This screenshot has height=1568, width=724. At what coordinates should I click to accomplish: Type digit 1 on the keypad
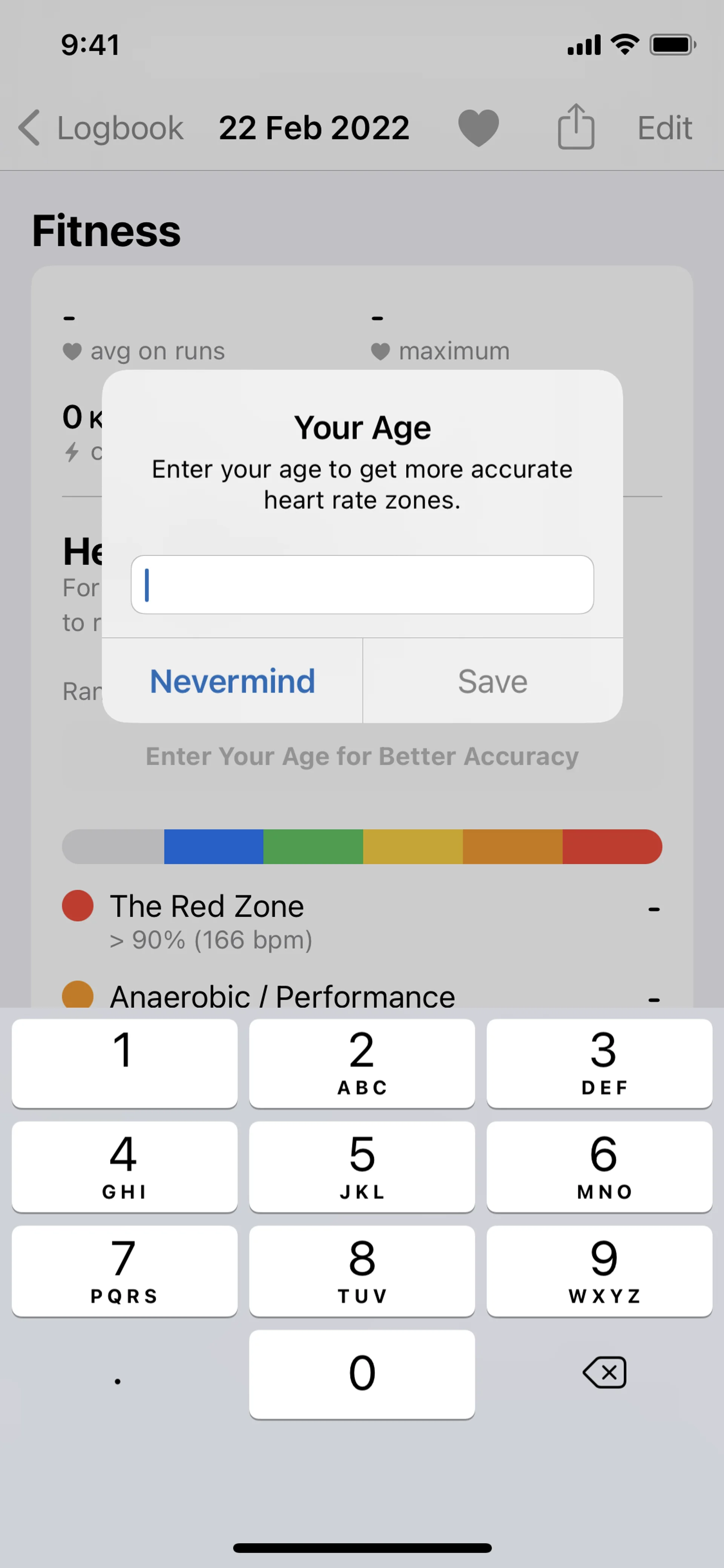pyautogui.click(x=124, y=1063)
